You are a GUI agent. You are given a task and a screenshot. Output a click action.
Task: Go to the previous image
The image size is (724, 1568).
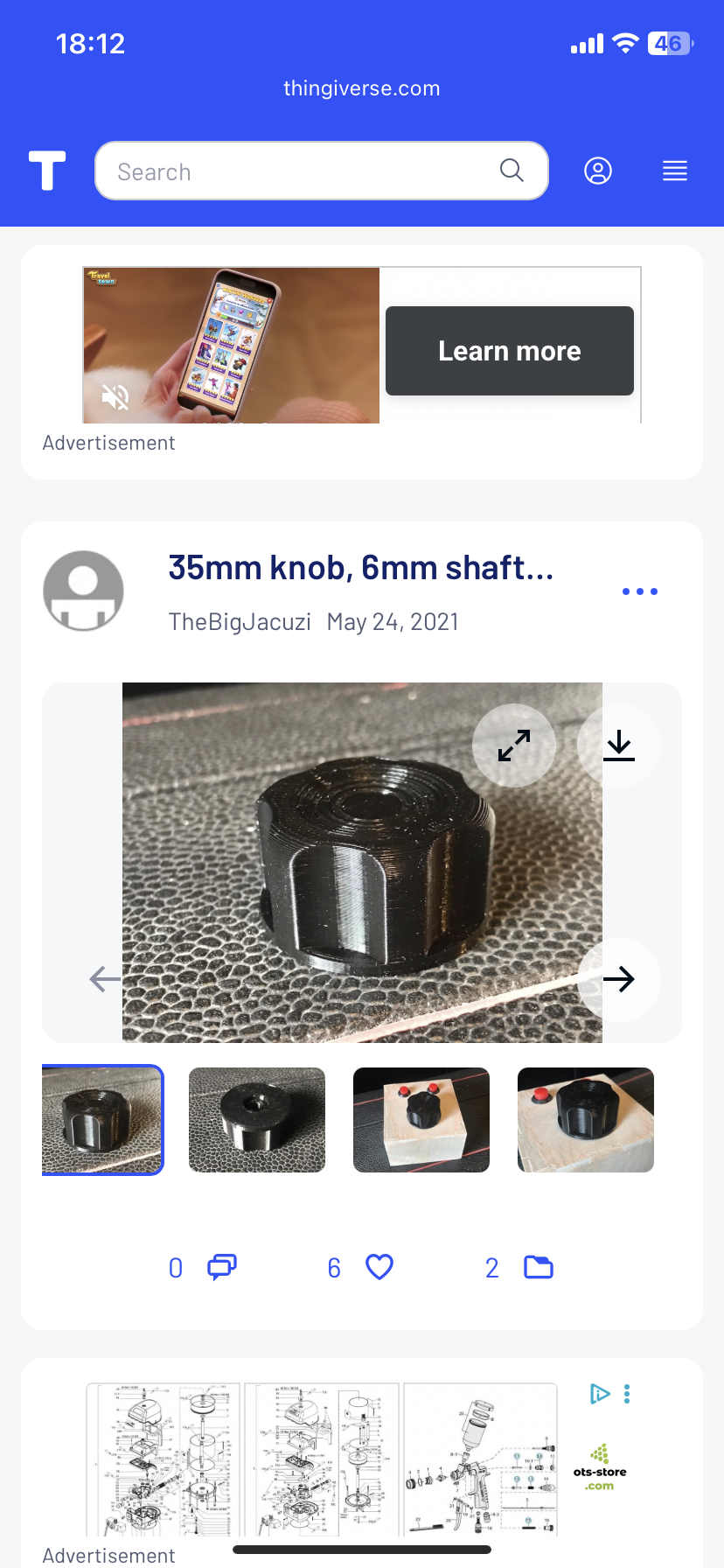(x=105, y=979)
